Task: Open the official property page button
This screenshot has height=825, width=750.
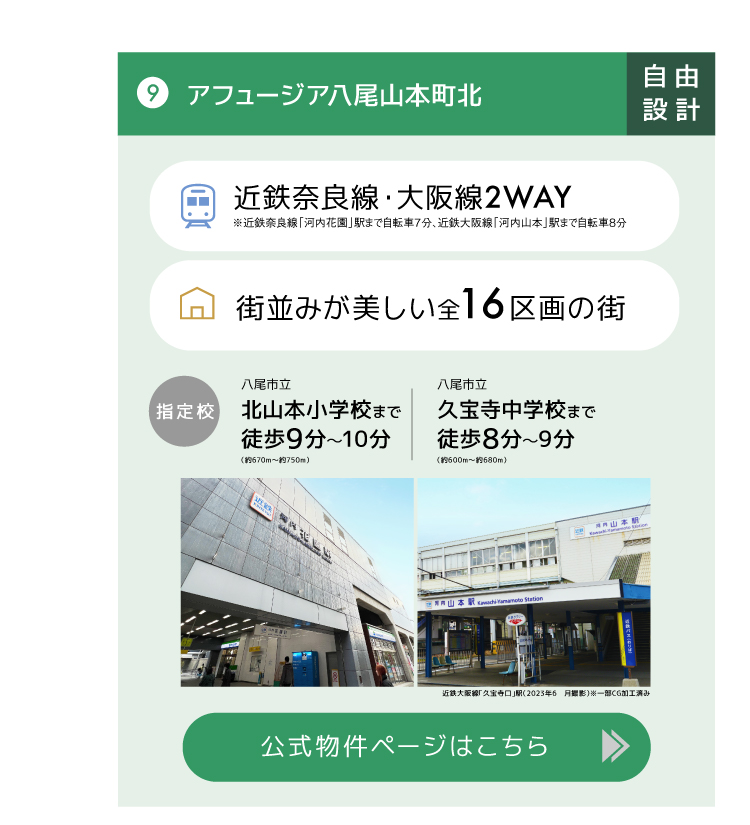Action: click(x=416, y=746)
